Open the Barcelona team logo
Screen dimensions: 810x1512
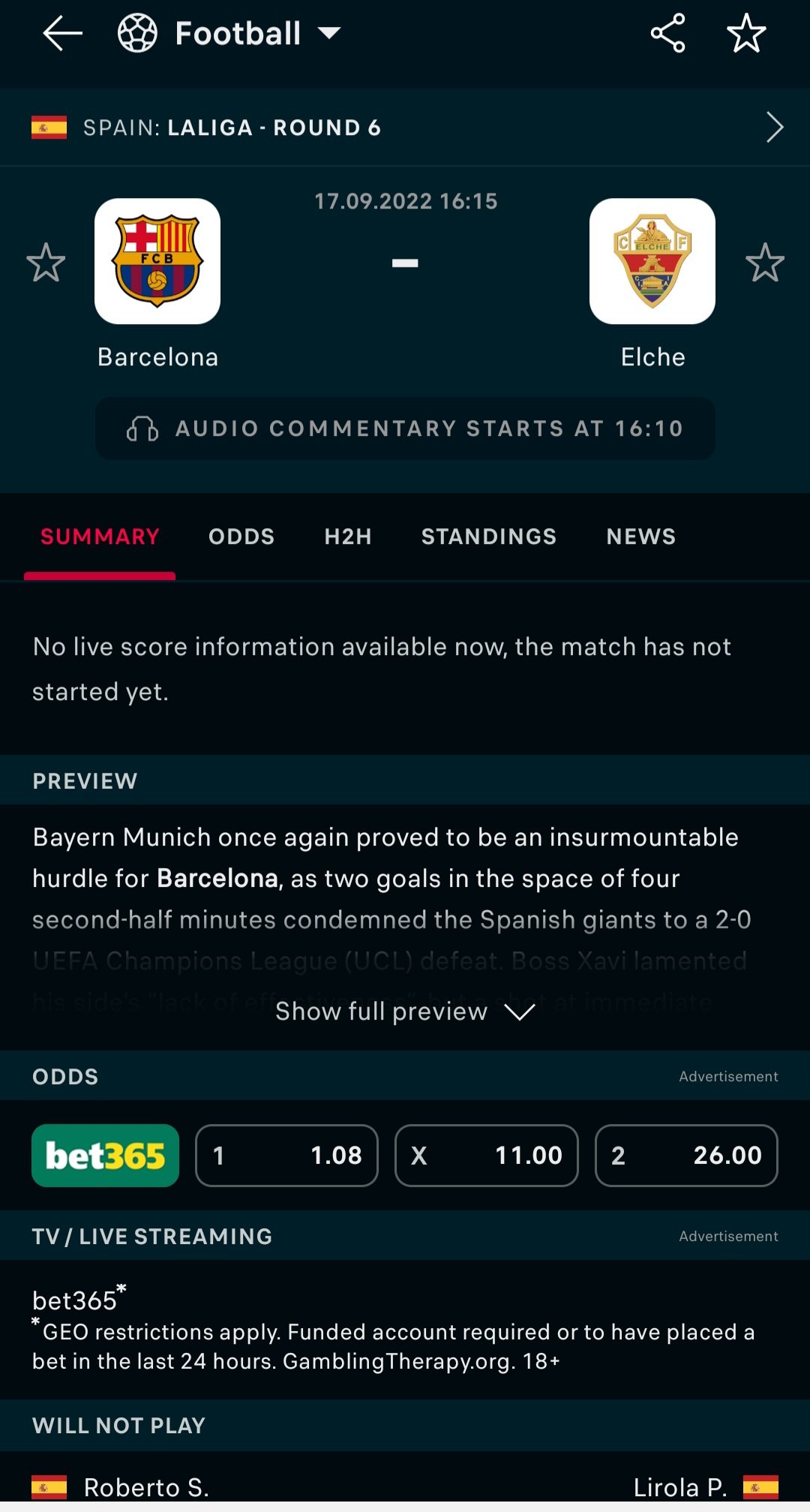tap(157, 261)
